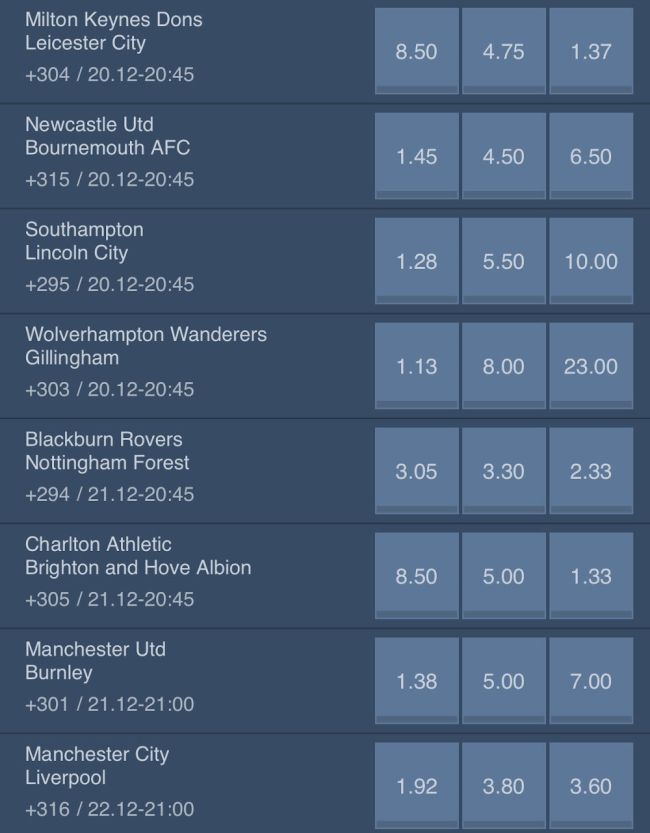Choose 3.05 odds for Blackburn Rovers win
Image resolution: width=650 pixels, height=833 pixels.
pos(416,471)
